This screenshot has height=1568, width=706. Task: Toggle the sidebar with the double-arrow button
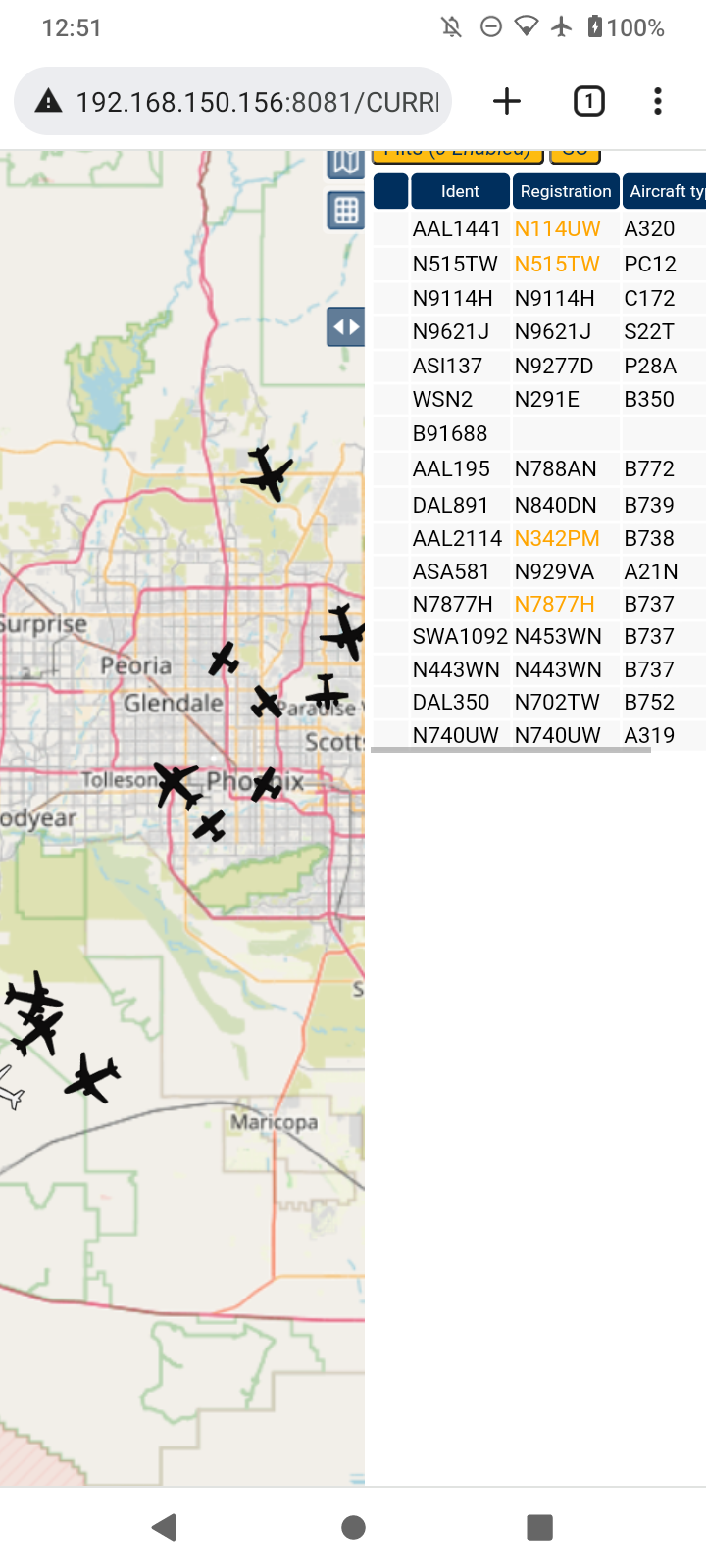coord(345,327)
